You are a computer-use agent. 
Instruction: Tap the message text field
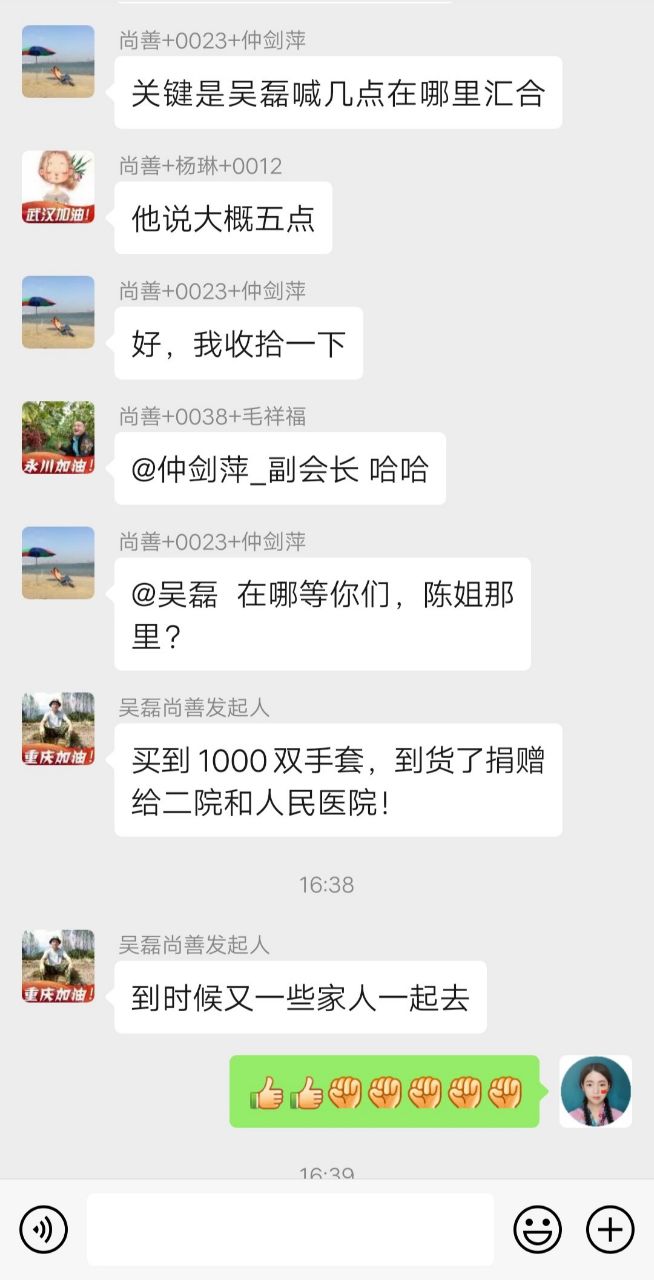pyautogui.click(x=290, y=1229)
